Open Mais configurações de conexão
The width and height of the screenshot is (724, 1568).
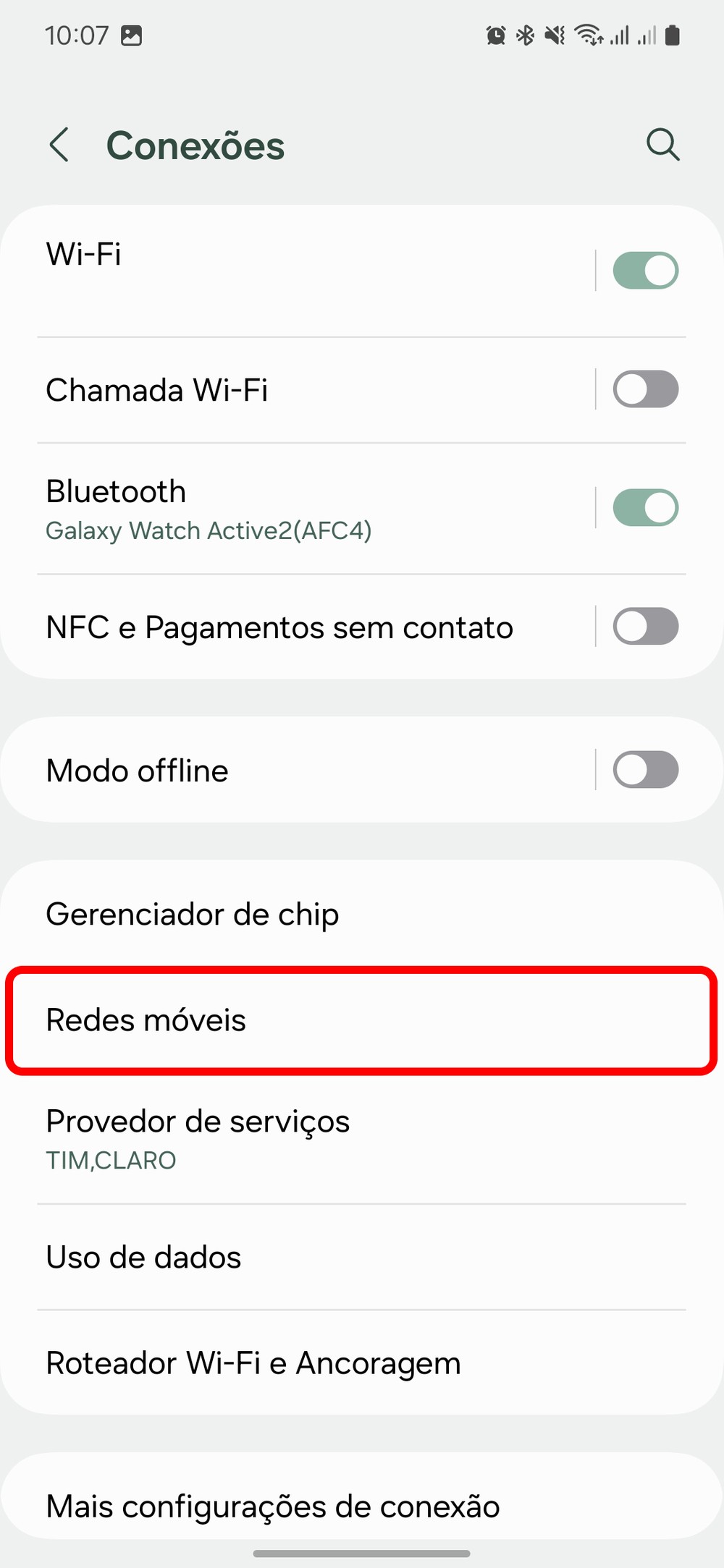(290, 1506)
